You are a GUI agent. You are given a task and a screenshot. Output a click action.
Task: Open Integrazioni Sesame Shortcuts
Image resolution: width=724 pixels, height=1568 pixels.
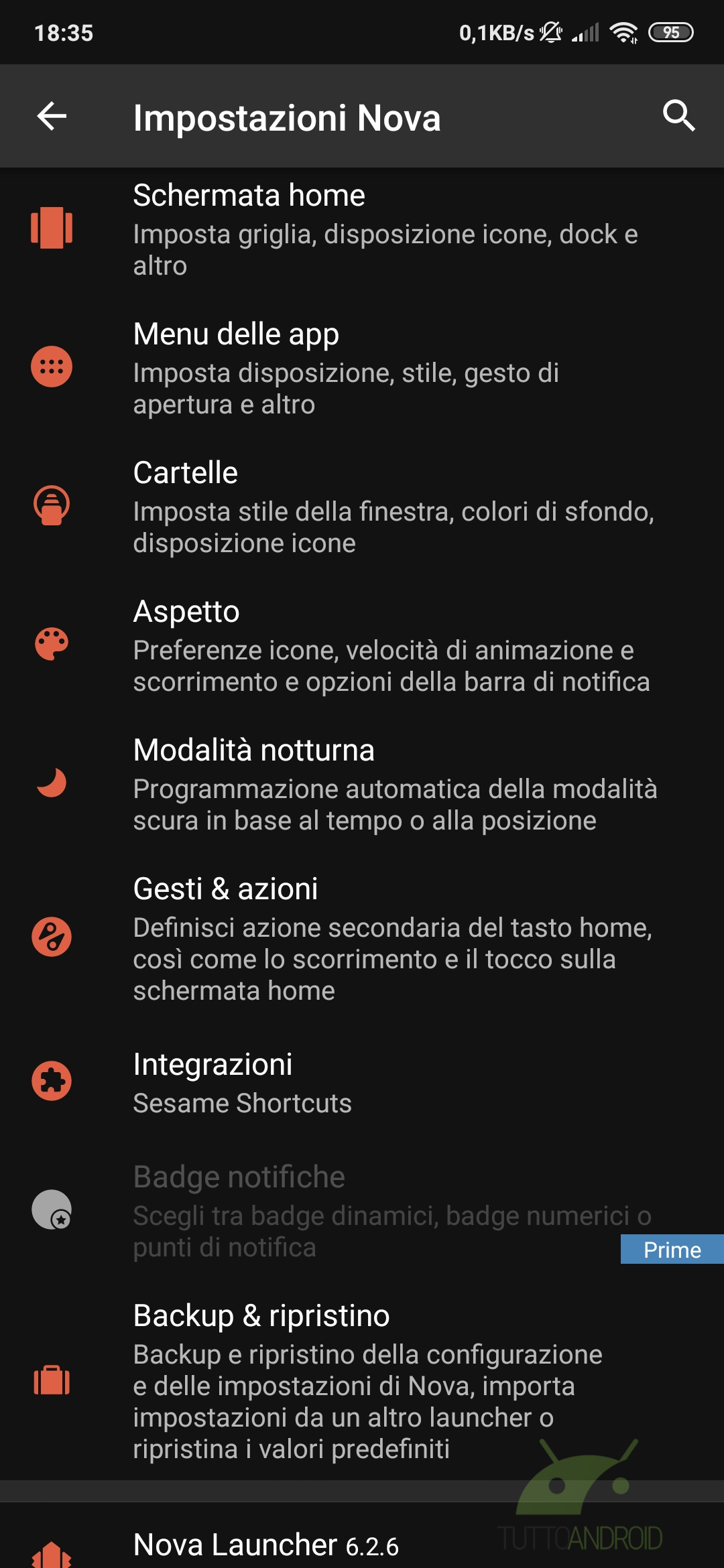coord(362,1082)
